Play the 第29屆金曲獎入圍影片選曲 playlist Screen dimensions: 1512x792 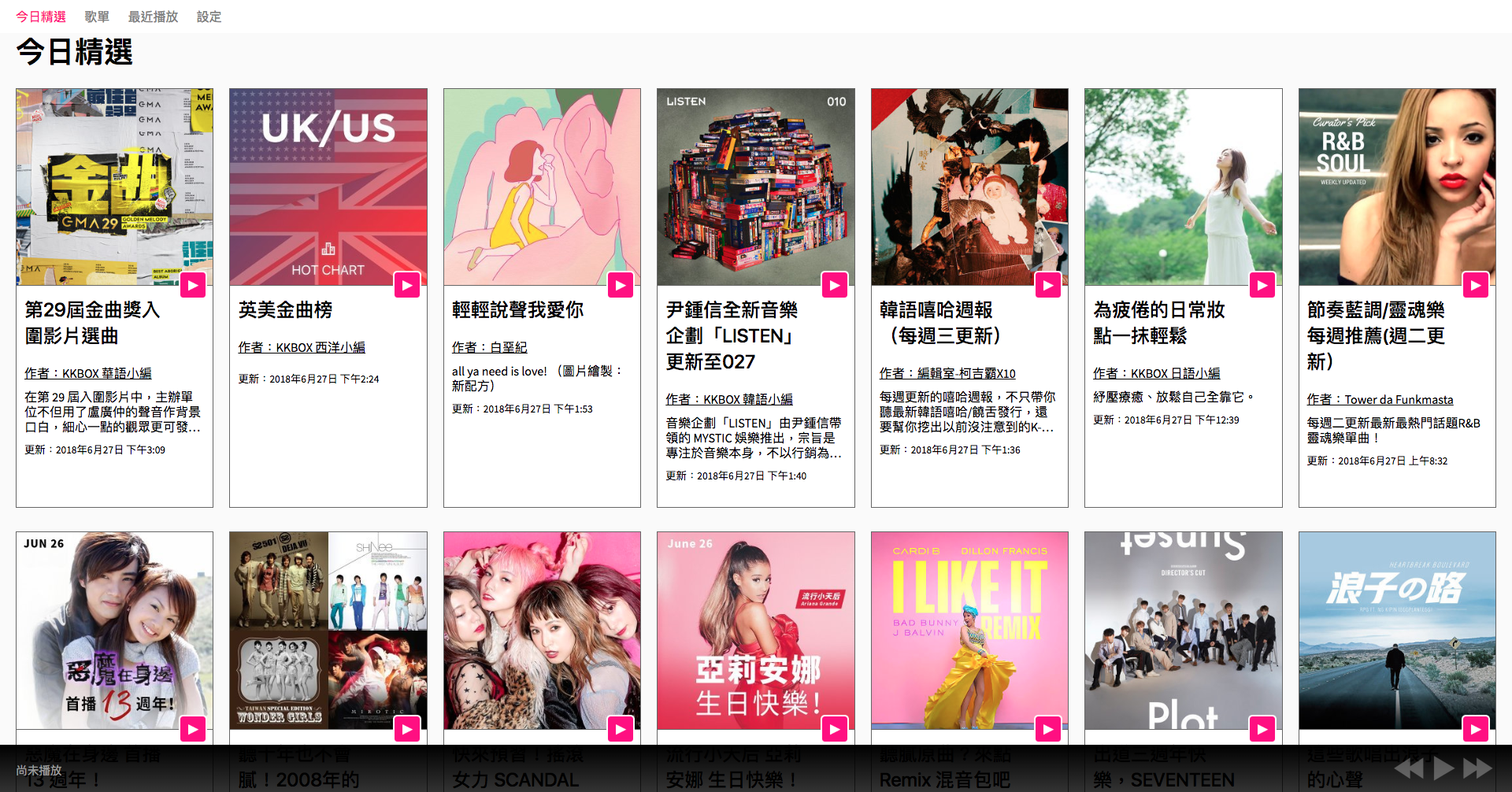193,285
